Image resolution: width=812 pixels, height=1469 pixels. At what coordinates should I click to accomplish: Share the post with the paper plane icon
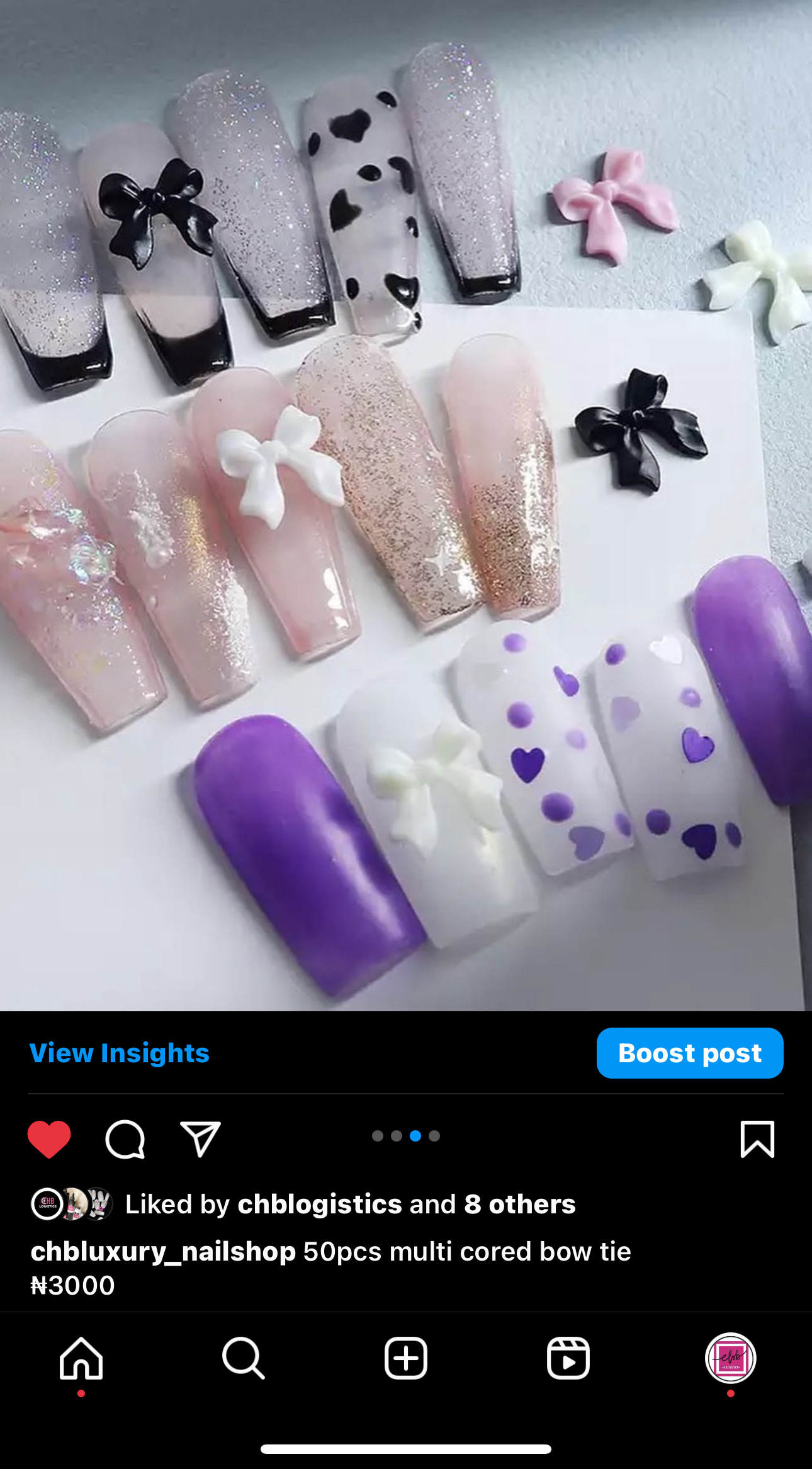click(x=200, y=1138)
